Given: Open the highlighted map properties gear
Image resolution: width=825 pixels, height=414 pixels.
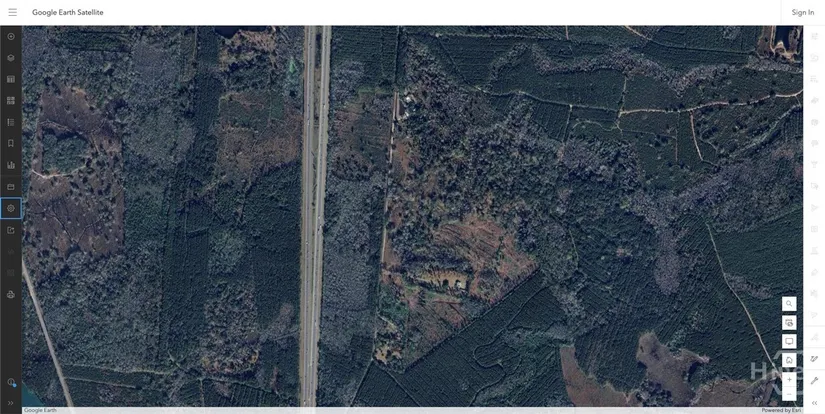Looking at the screenshot, I should point(11,208).
